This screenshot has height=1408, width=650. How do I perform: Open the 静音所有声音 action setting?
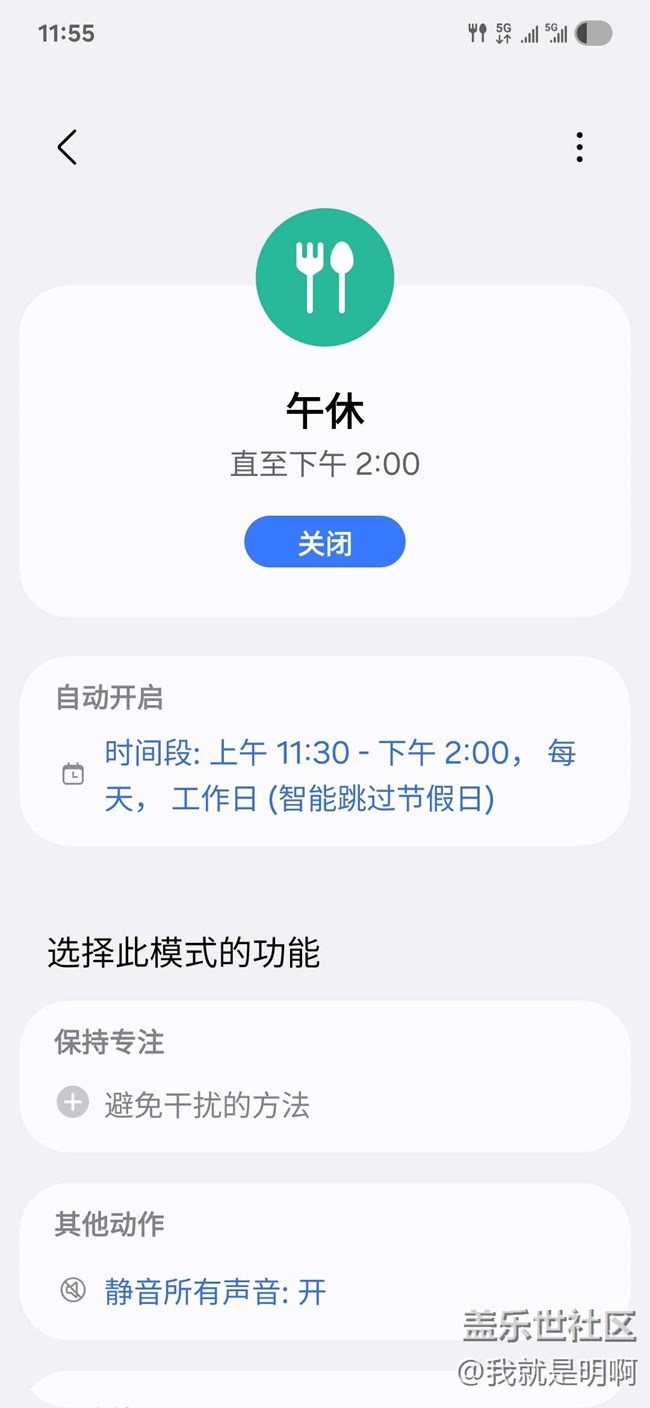[x=215, y=1291]
